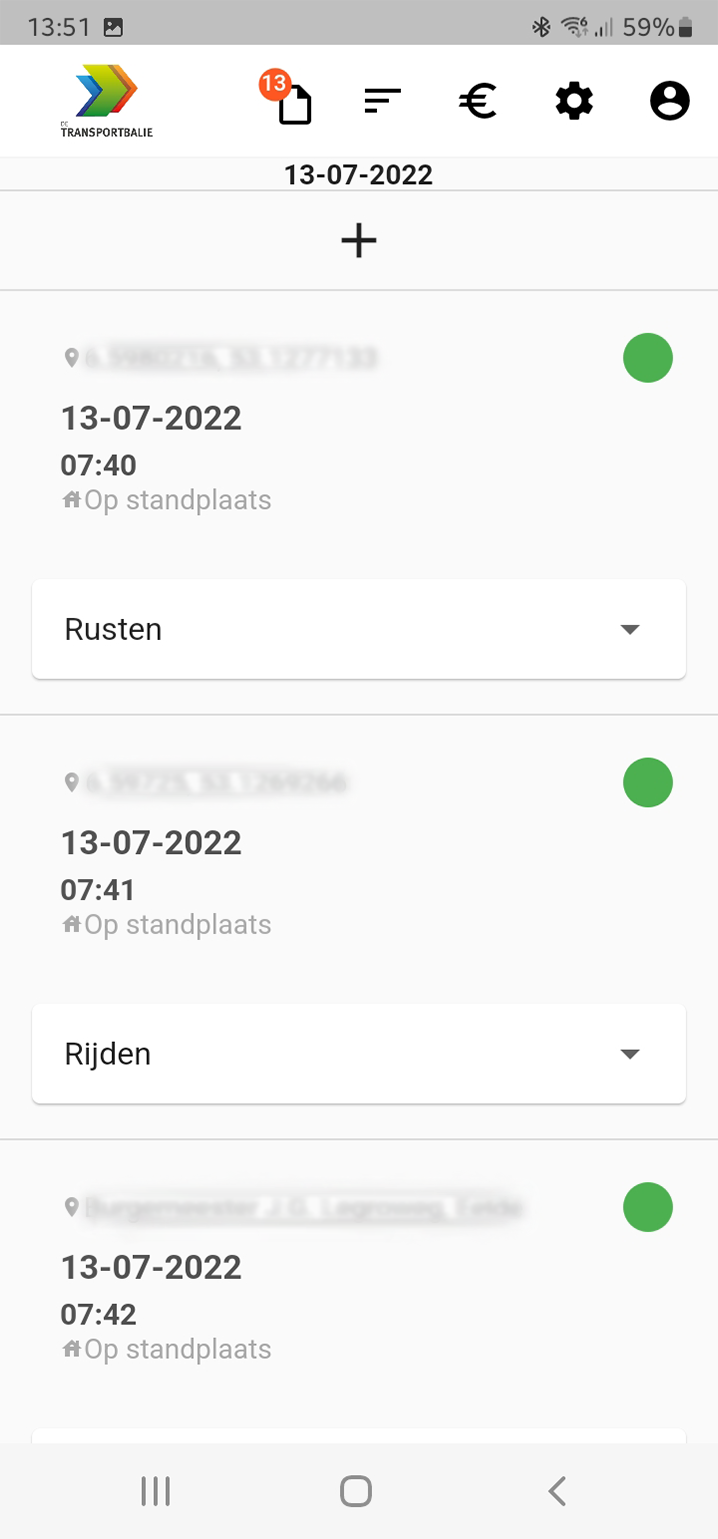718x1539 pixels.
Task: Open the euro costs icon
Action: (x=478, y=101)
